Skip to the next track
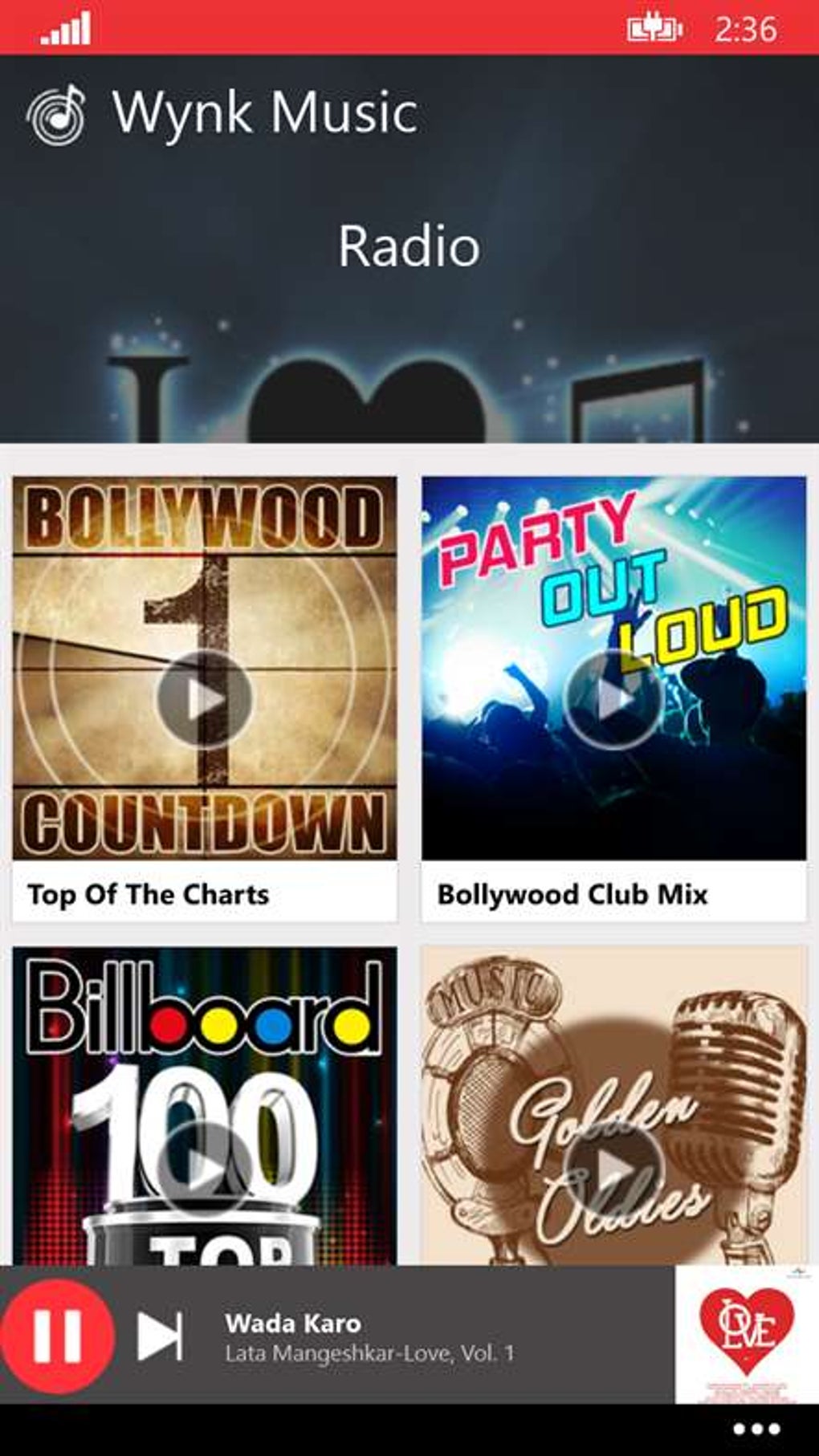Screen dimensions: 819x1456 [x=160, y=1336]
